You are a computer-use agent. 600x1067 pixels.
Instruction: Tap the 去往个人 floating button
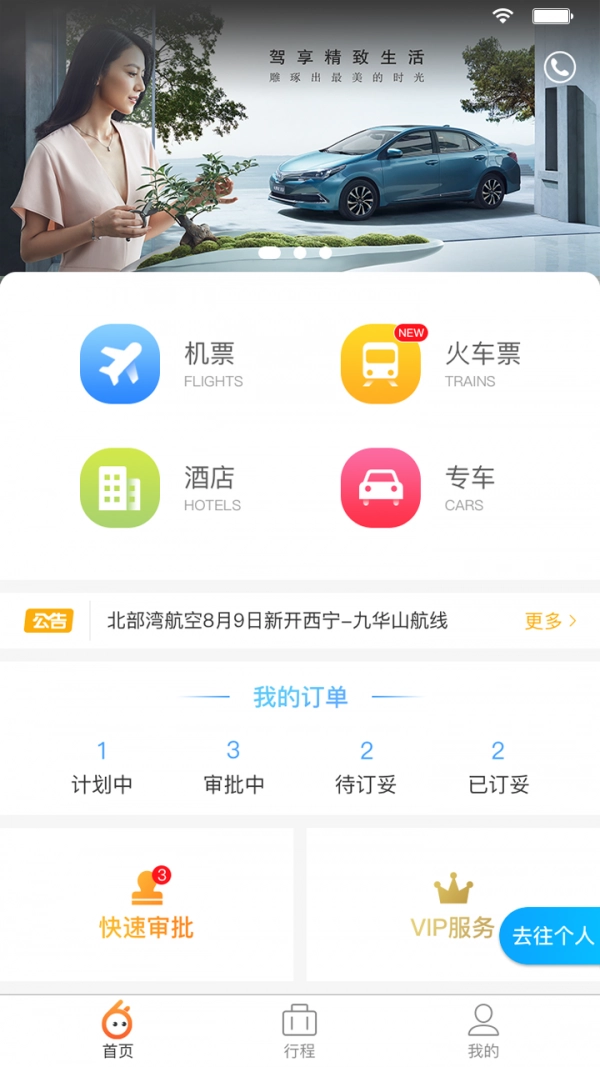coord(552,936)
